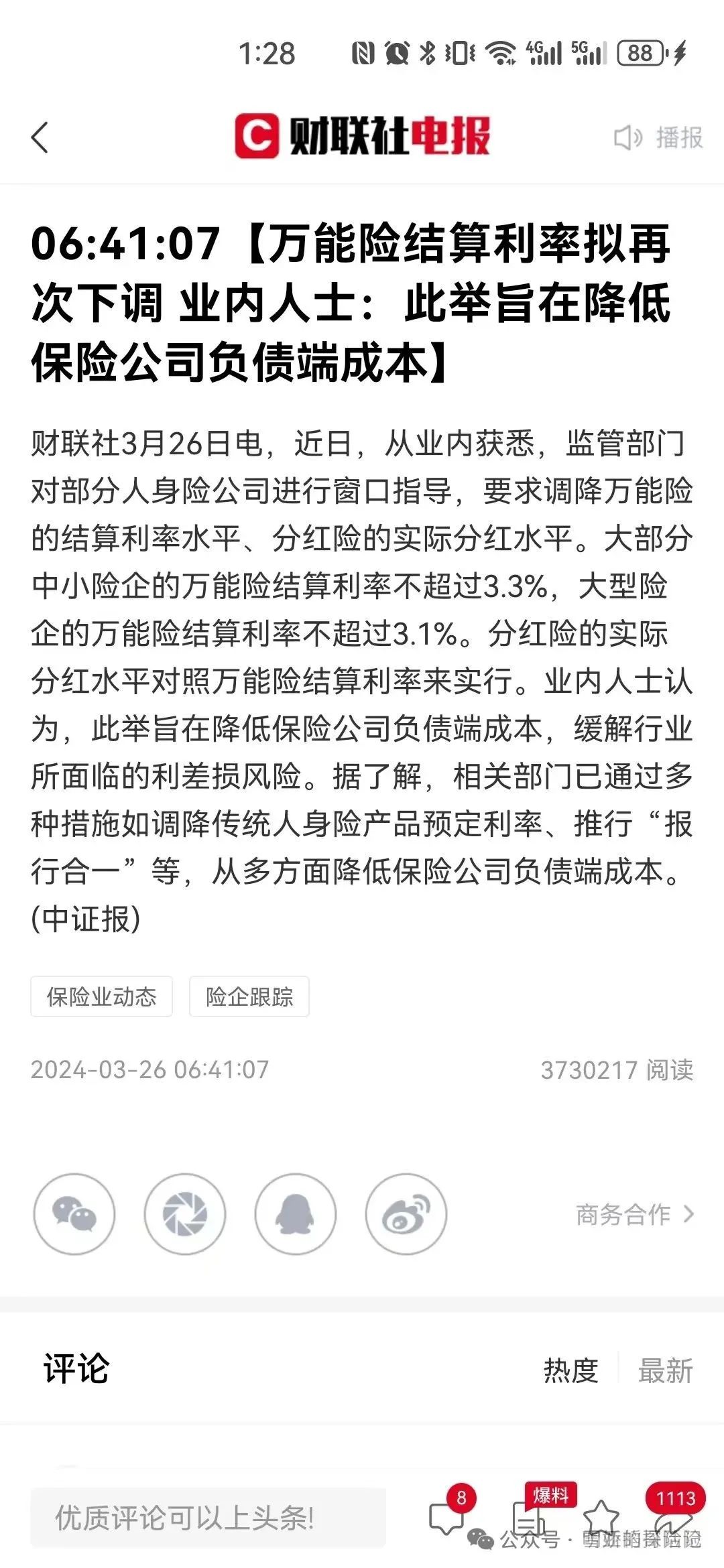Open the 险企跟踪 tag

249,996
